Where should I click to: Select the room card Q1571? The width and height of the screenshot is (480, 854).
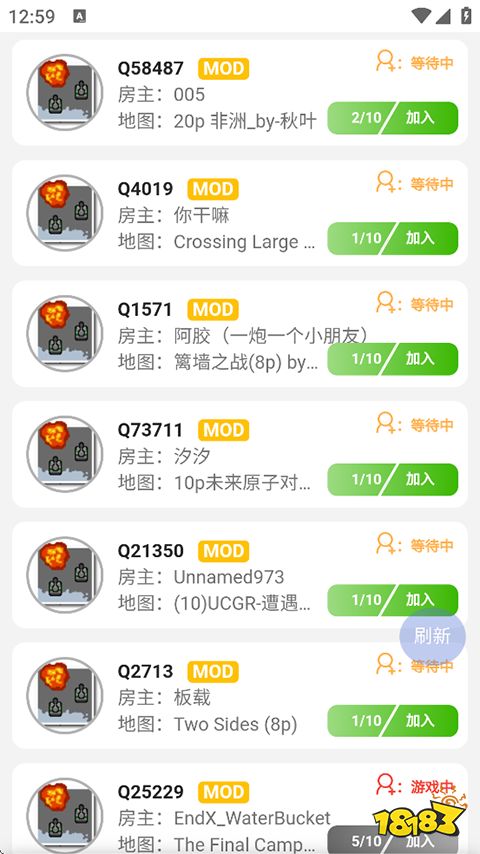[x=240, y=334]
